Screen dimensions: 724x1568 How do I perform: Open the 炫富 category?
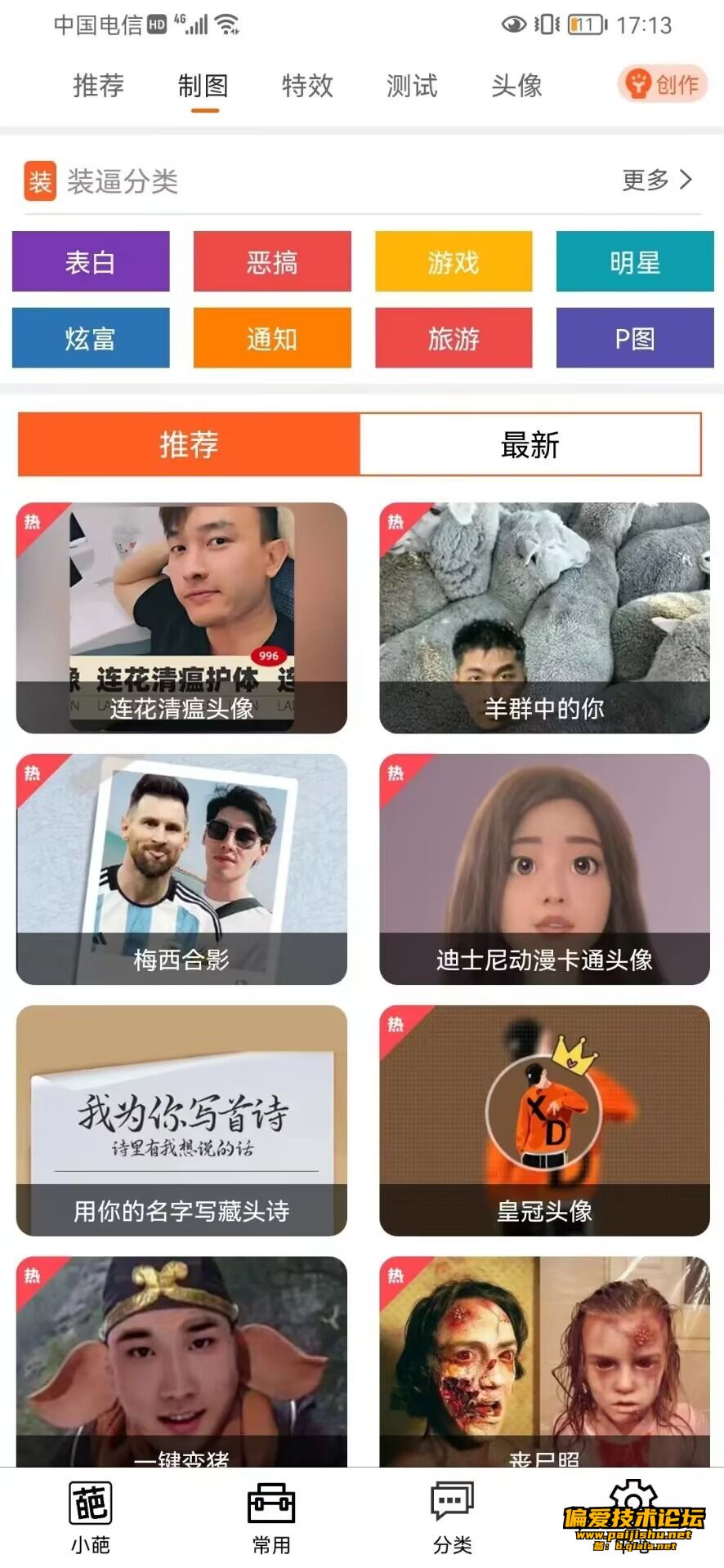click(91, 338)
